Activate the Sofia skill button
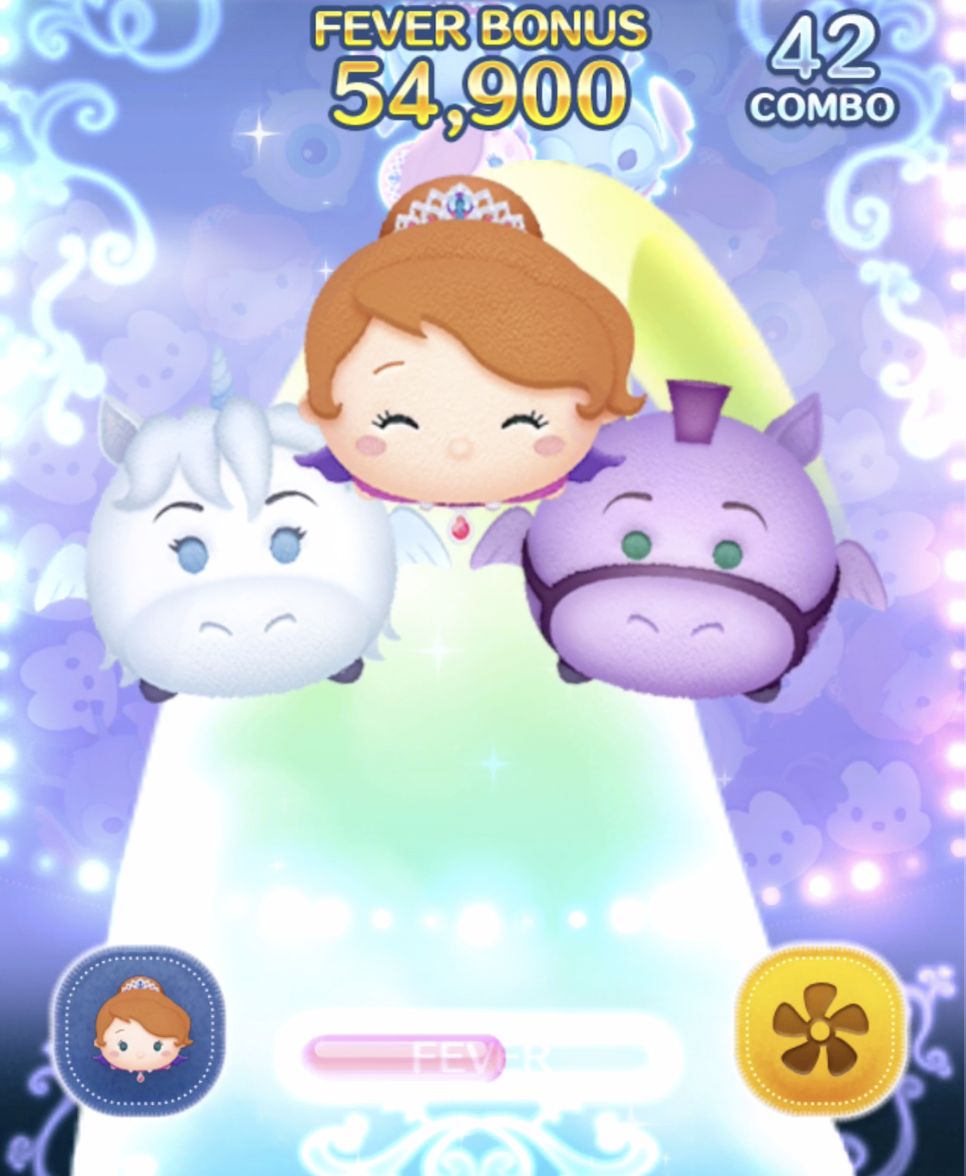 [139, 1031]
